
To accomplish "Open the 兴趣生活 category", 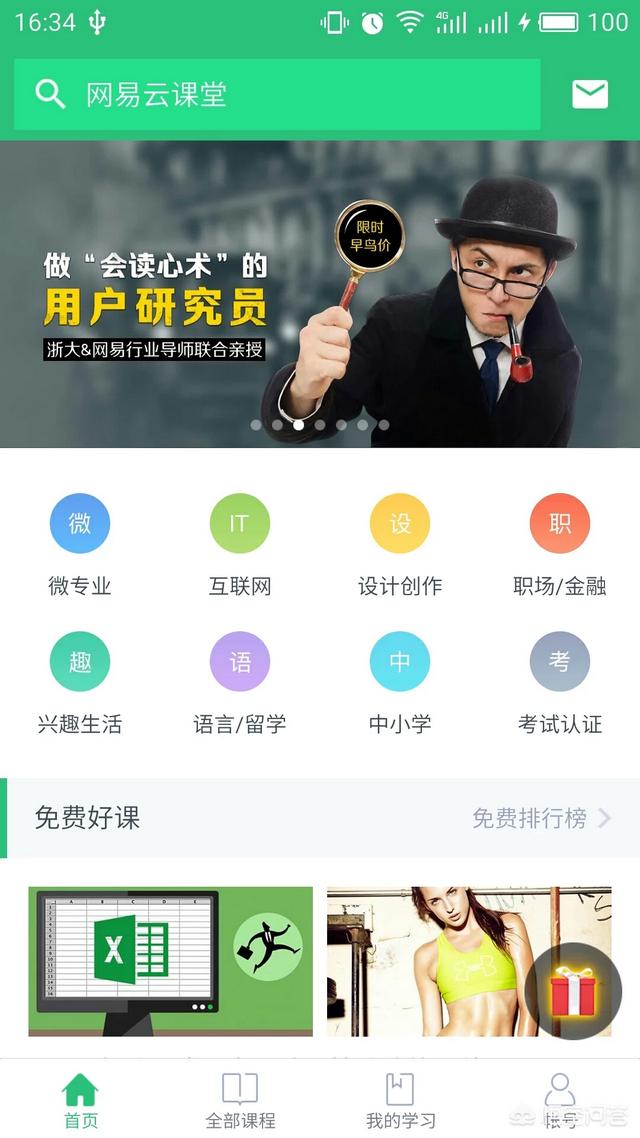I will (80, 683).
